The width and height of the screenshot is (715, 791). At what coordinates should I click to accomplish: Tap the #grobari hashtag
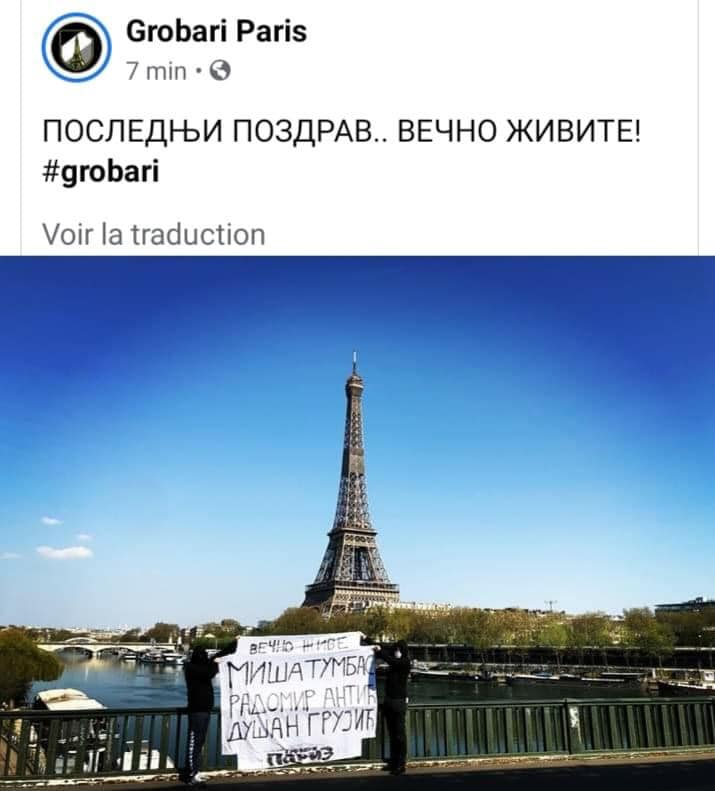(x=101, y=169)
